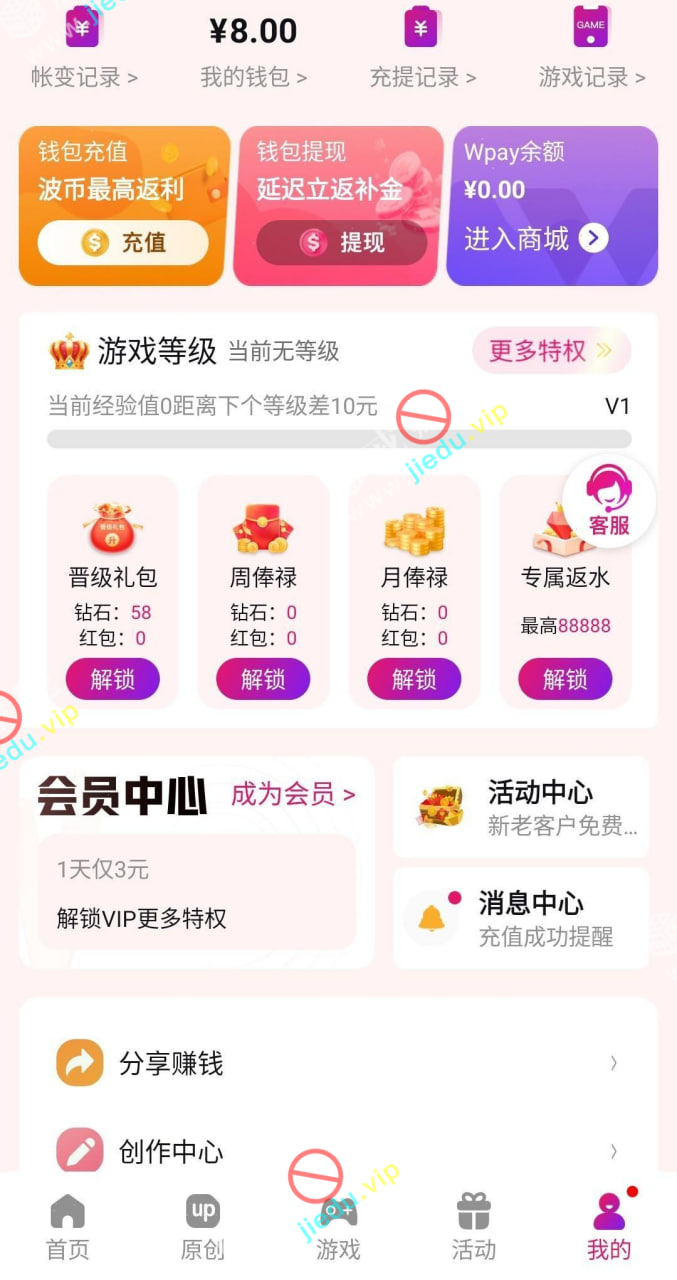Tap 成为会员 to become a member
677x1280 pixels.
click(x=293, y=795)
